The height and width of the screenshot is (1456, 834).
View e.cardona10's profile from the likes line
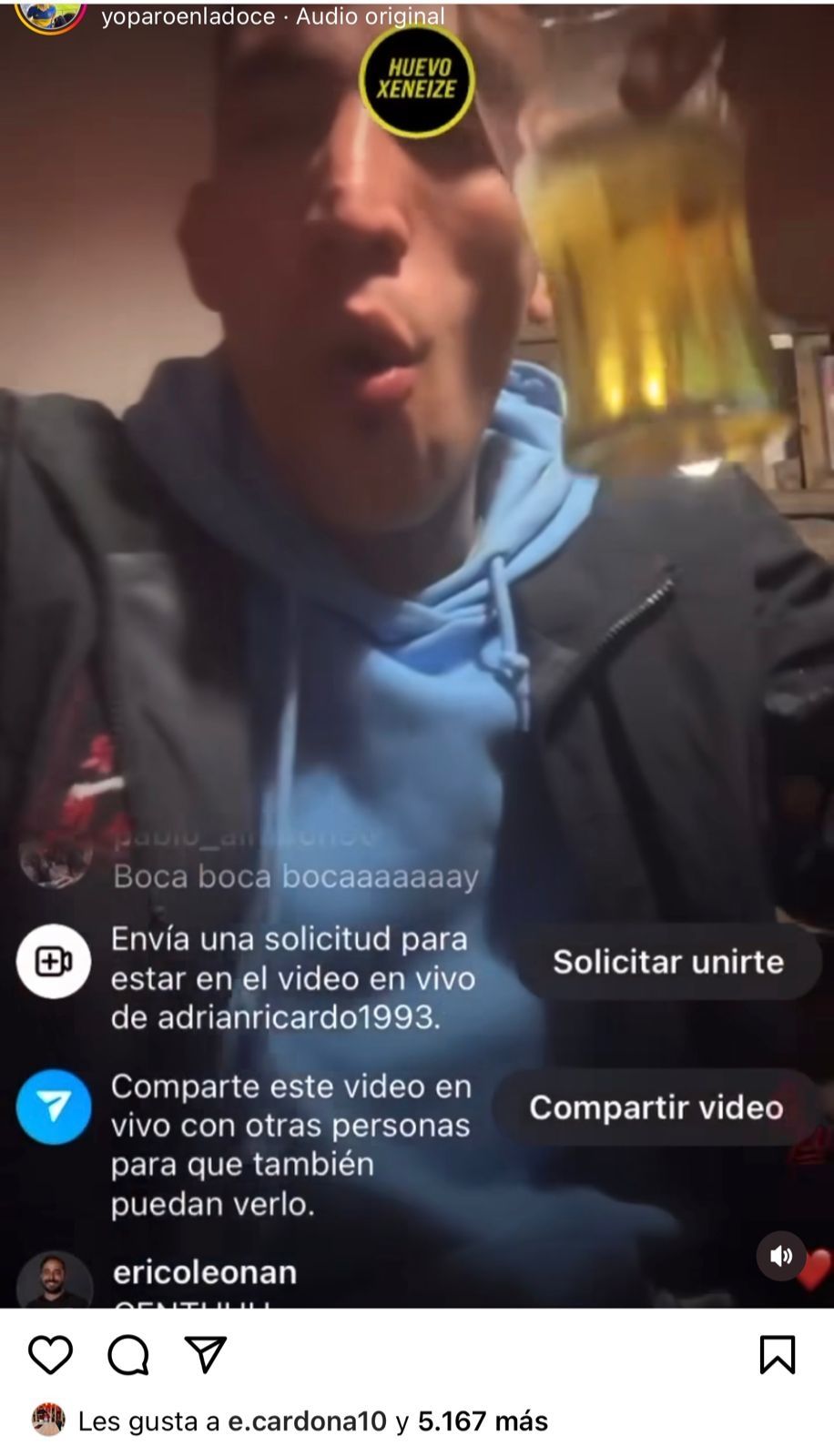[307, 1421]
